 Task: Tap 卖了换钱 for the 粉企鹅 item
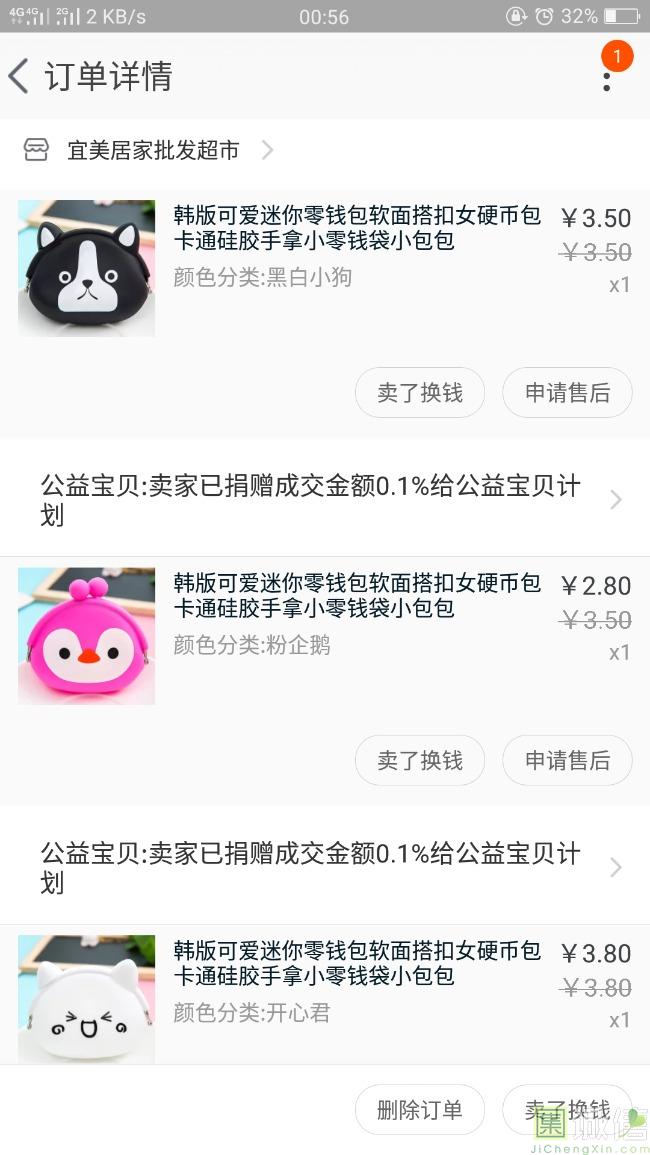pos(420,761)
